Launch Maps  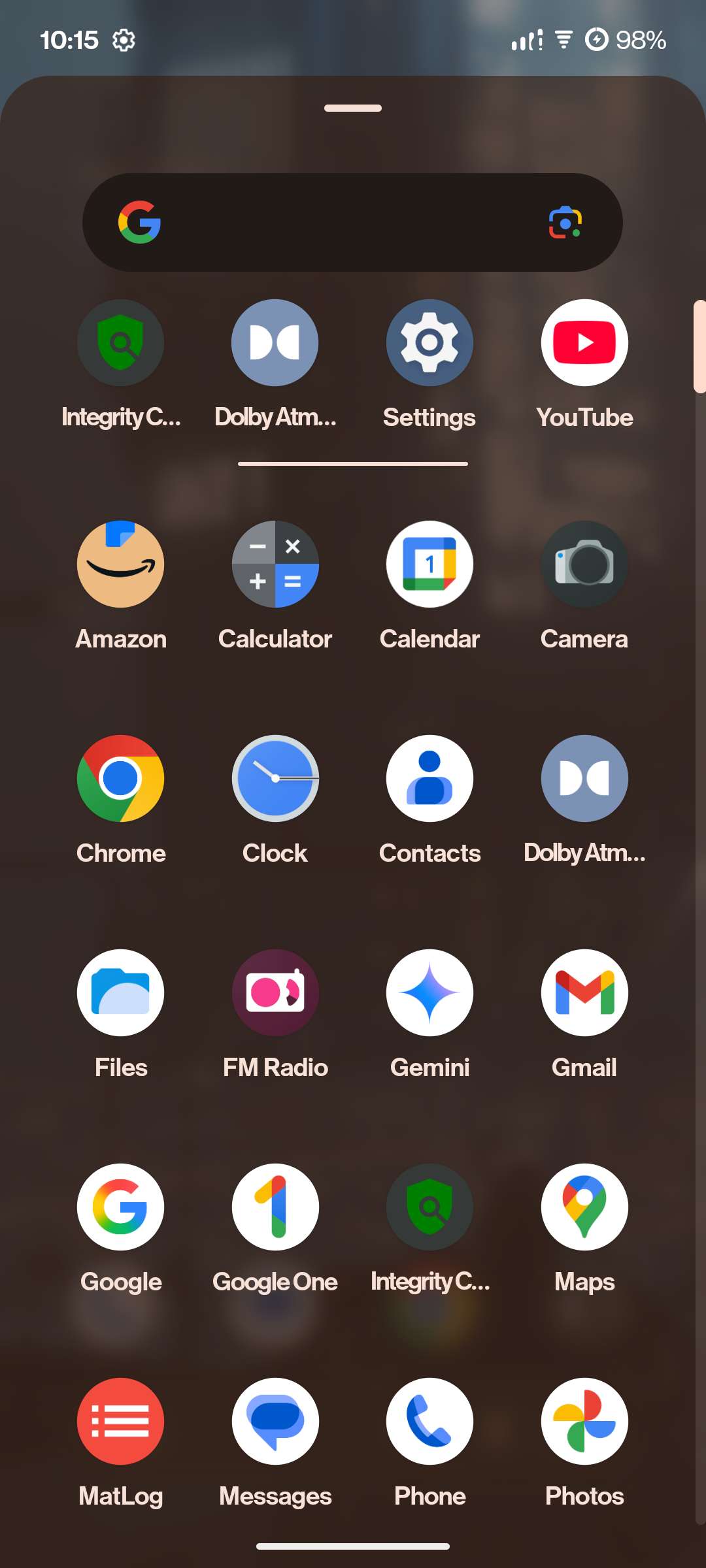[x=584, y=1207]
